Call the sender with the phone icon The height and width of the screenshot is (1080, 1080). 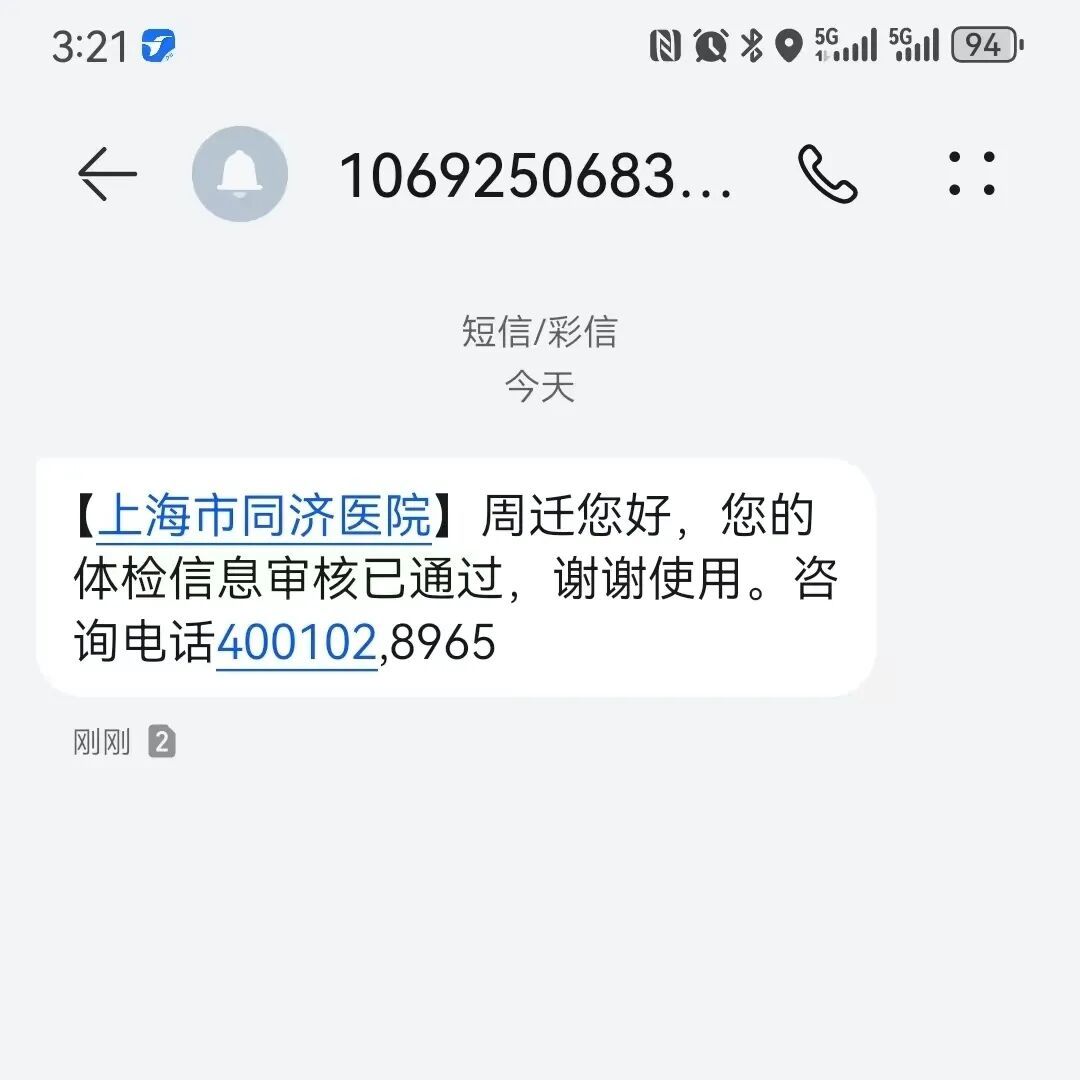(828, 174)
